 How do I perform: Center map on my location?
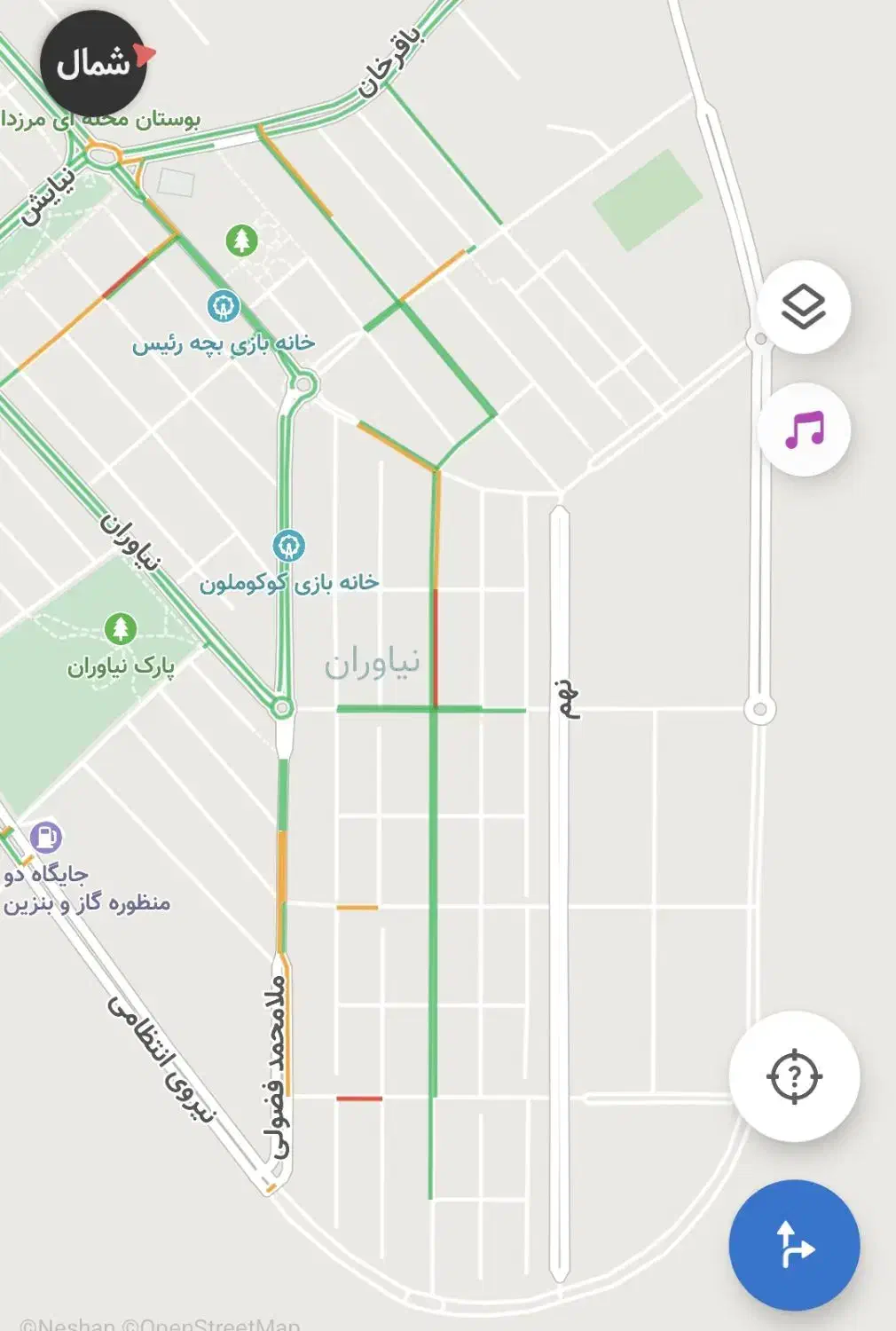click(794, 1076)
